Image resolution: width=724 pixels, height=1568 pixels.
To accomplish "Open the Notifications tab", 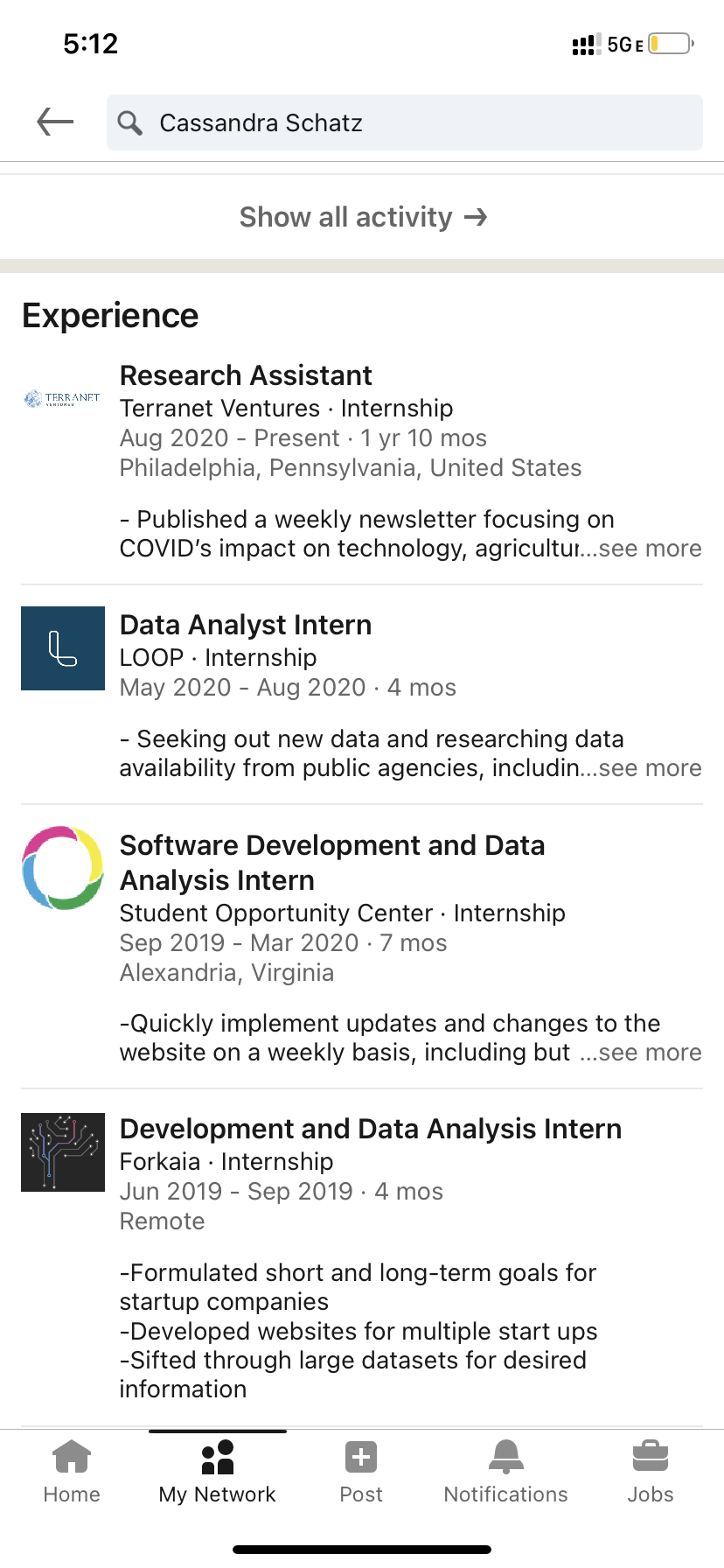I will coord(505,1472).
